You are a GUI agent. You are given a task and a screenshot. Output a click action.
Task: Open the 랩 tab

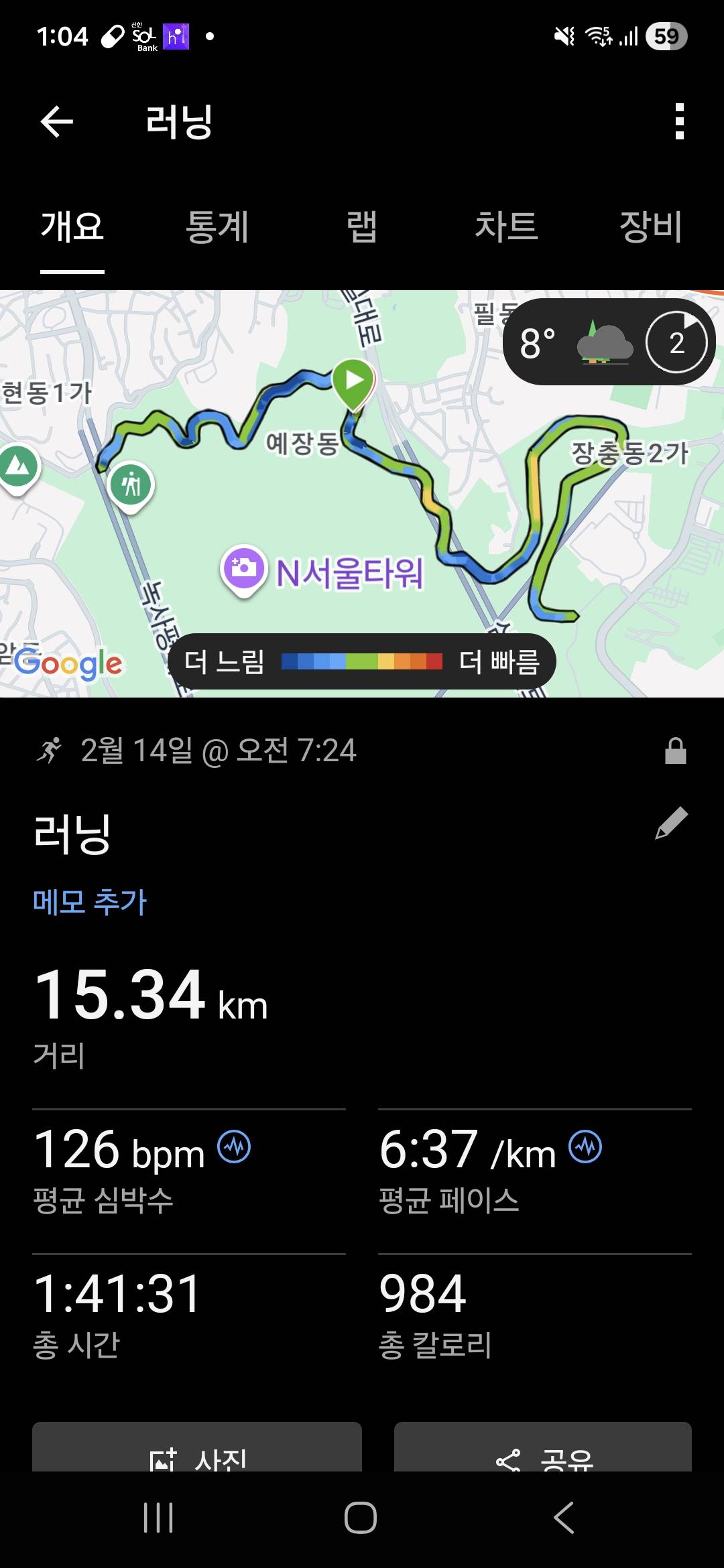(363, 228)
